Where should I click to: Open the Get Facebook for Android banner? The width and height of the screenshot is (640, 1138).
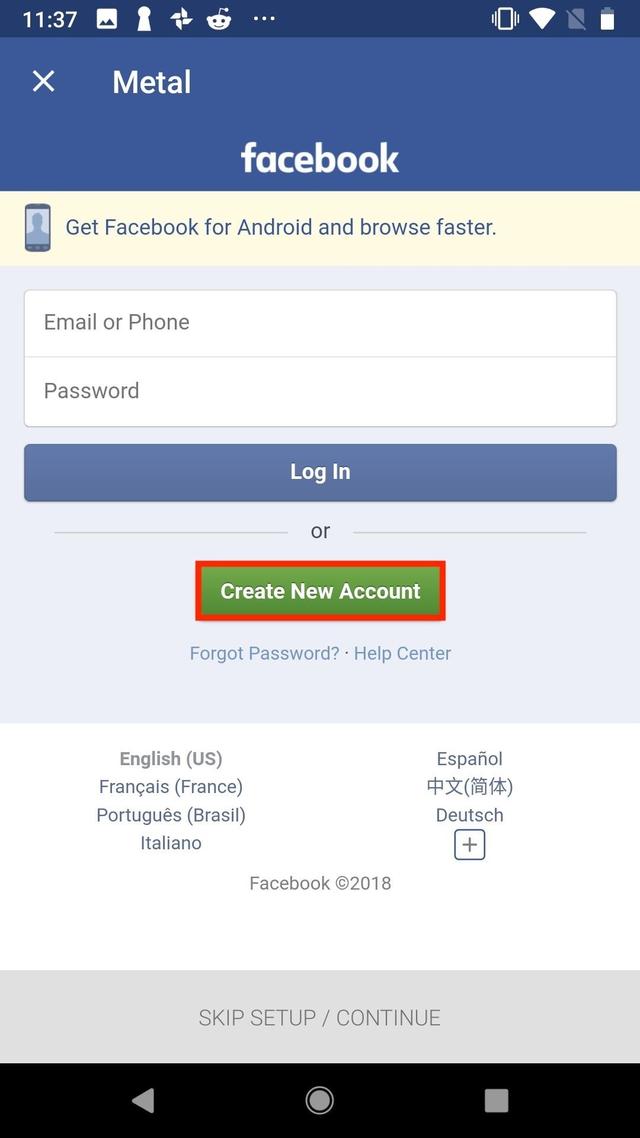tap(280, 227)
